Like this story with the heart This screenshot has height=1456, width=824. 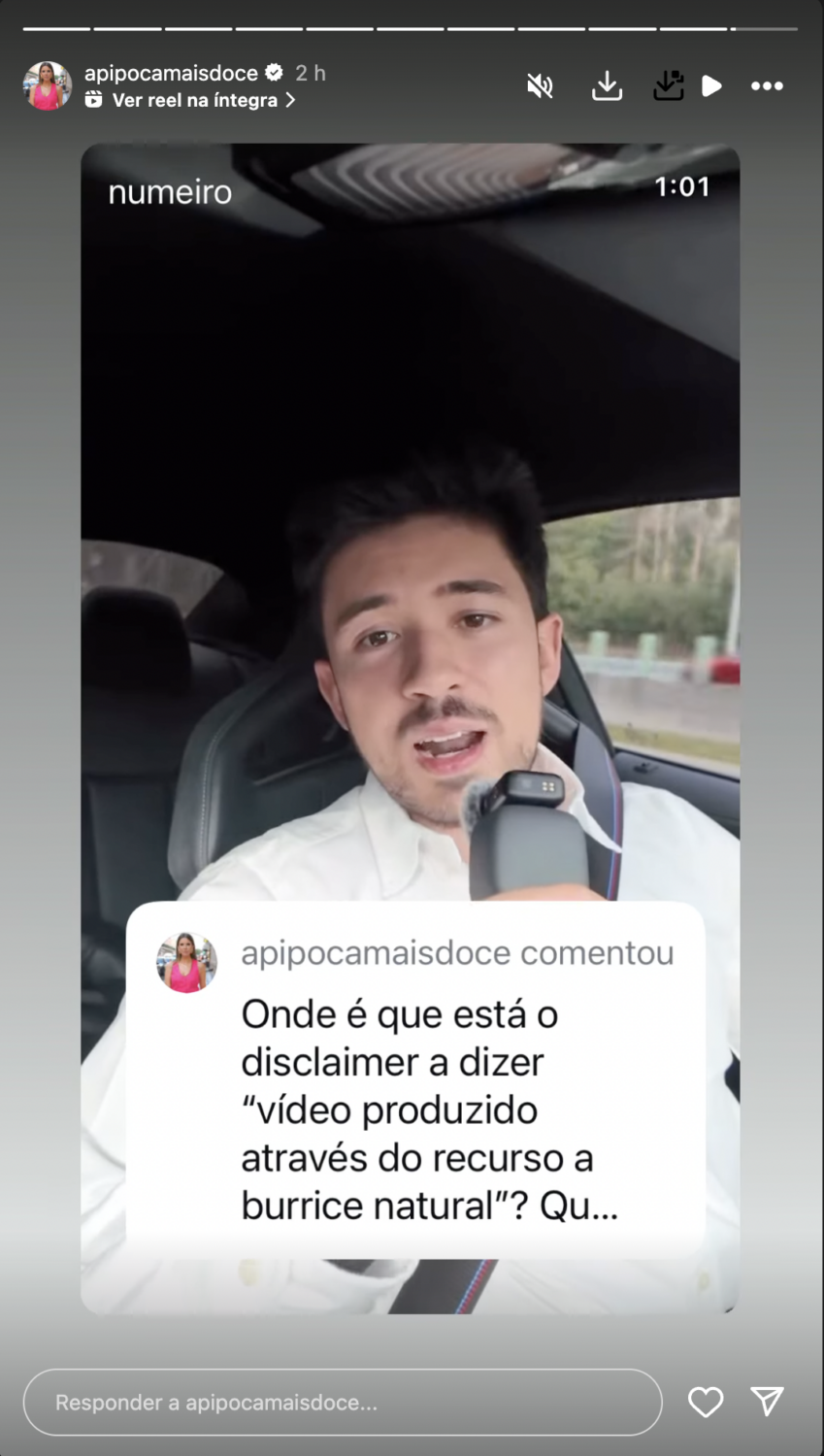(x=706, y=1402)
